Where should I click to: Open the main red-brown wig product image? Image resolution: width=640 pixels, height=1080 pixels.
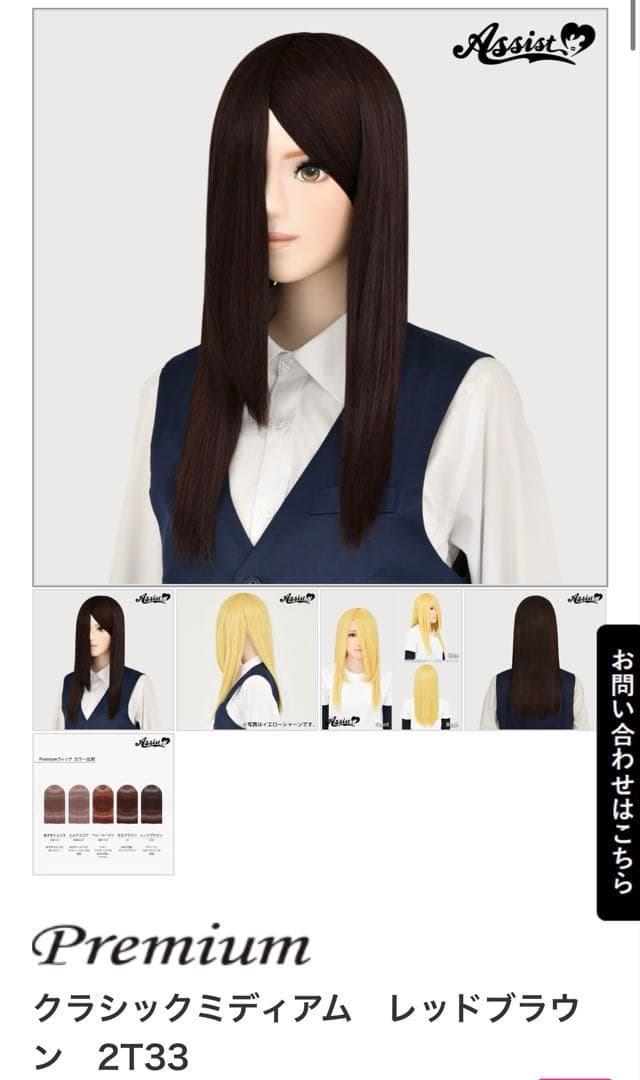(x=320, y=297)
